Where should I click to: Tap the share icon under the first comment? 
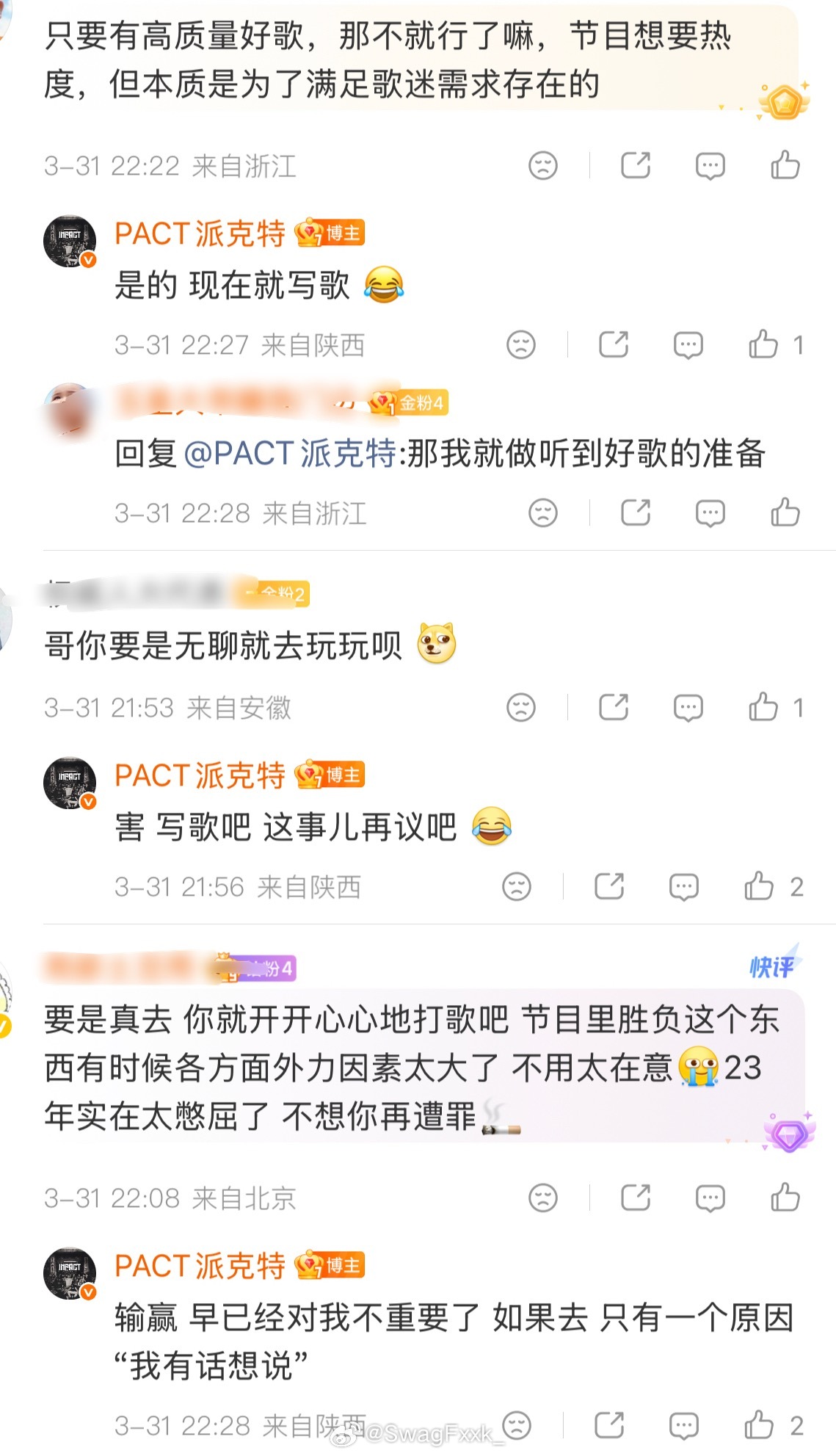pyautogui.click(x=637, y=165)
